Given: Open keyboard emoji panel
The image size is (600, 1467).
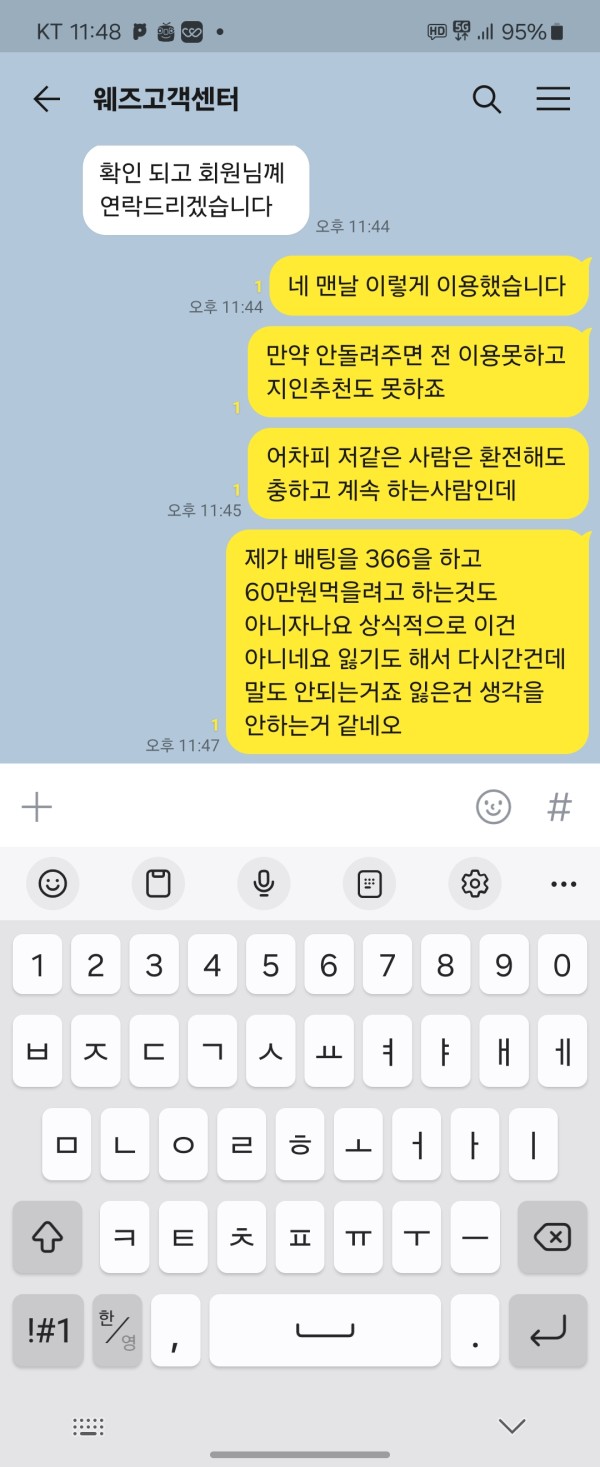Looking at the screenshot, I should [52, 883].
